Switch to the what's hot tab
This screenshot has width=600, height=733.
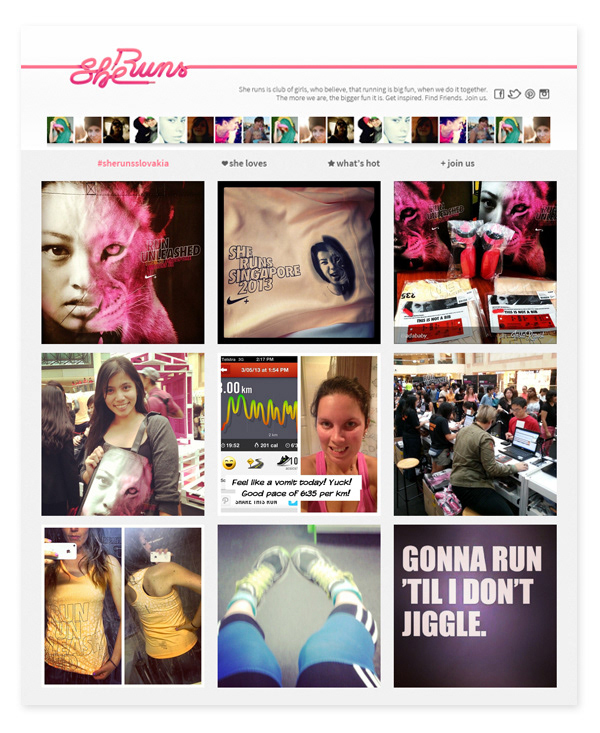[354, 163]
